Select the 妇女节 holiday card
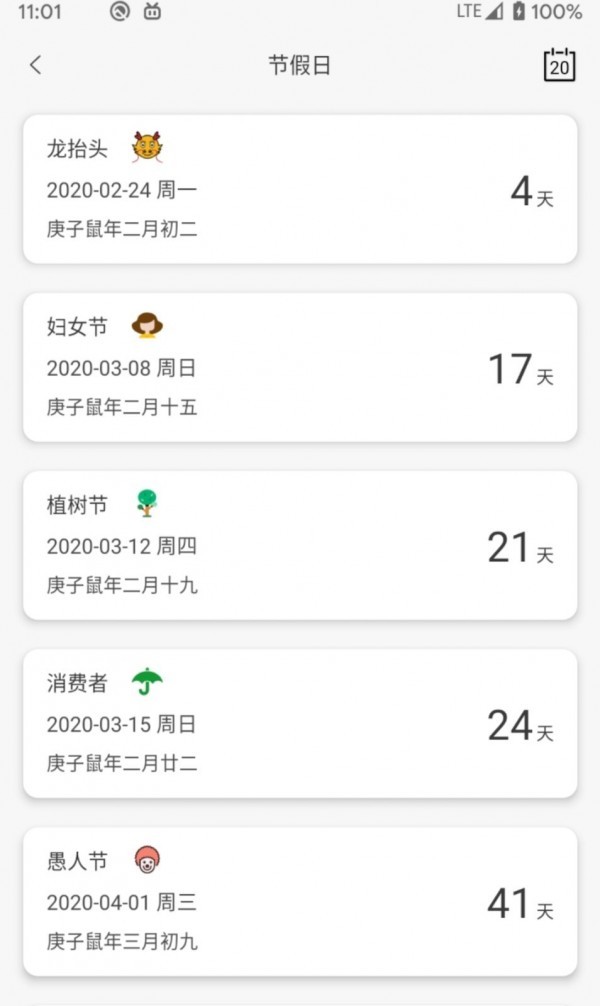Viewport: 600px width, 1006px height. pyautogui.click(x=300, y=367)
